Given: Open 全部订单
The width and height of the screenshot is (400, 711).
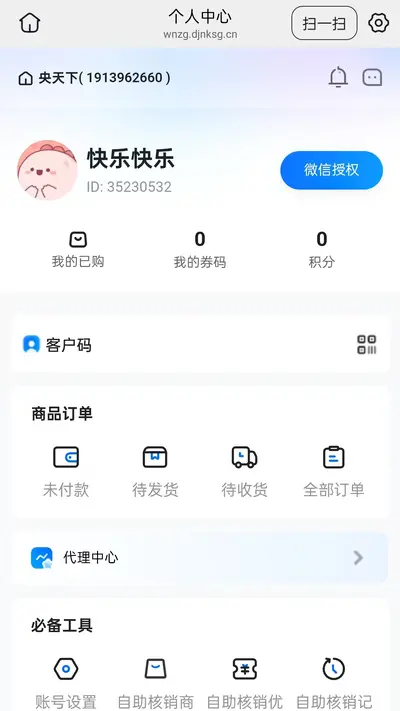Looking at the screenshot, I should click(x=334, y=472).
